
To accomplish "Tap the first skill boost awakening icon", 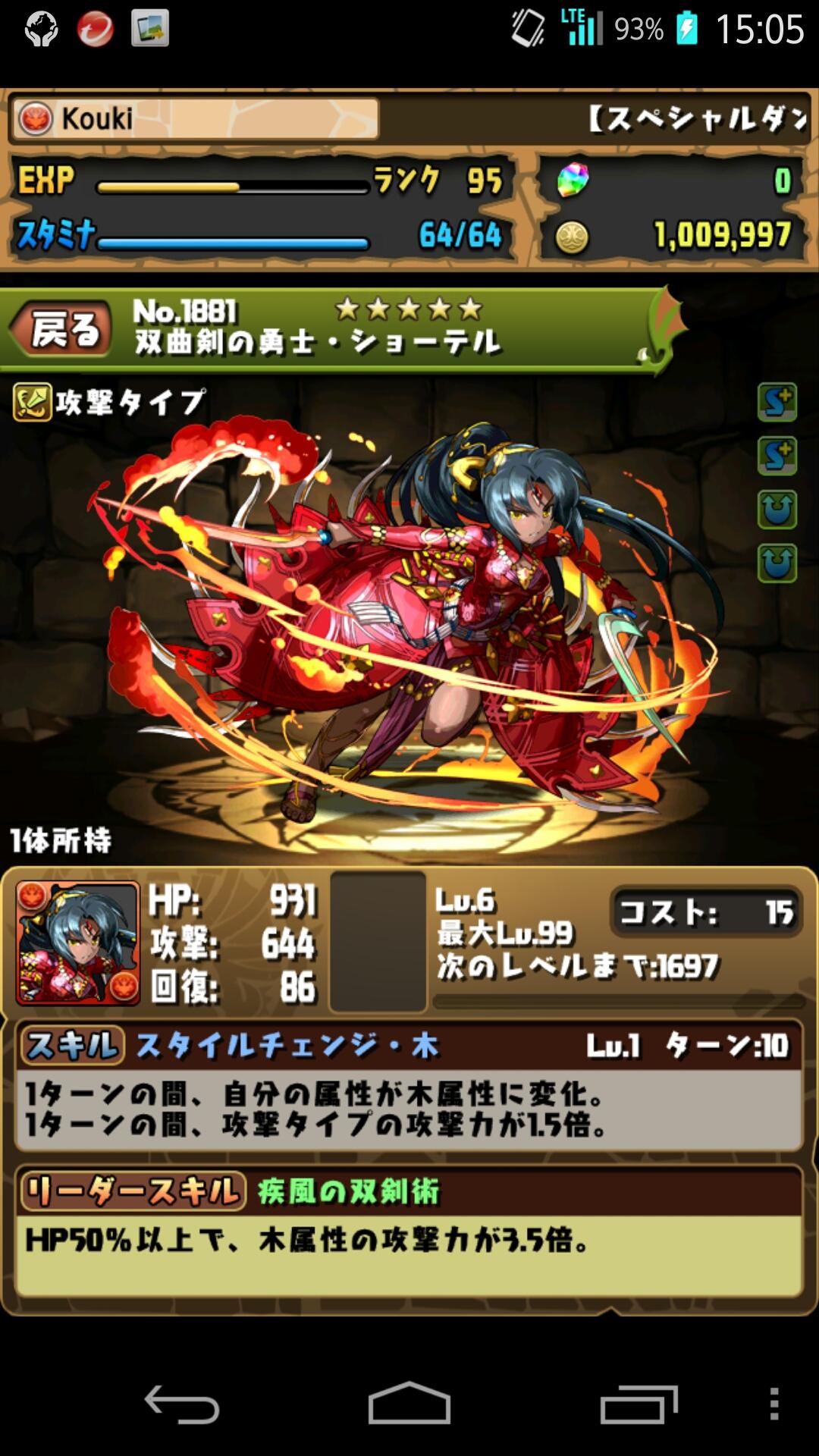I will pyautogui.click(x=777, y=402).
